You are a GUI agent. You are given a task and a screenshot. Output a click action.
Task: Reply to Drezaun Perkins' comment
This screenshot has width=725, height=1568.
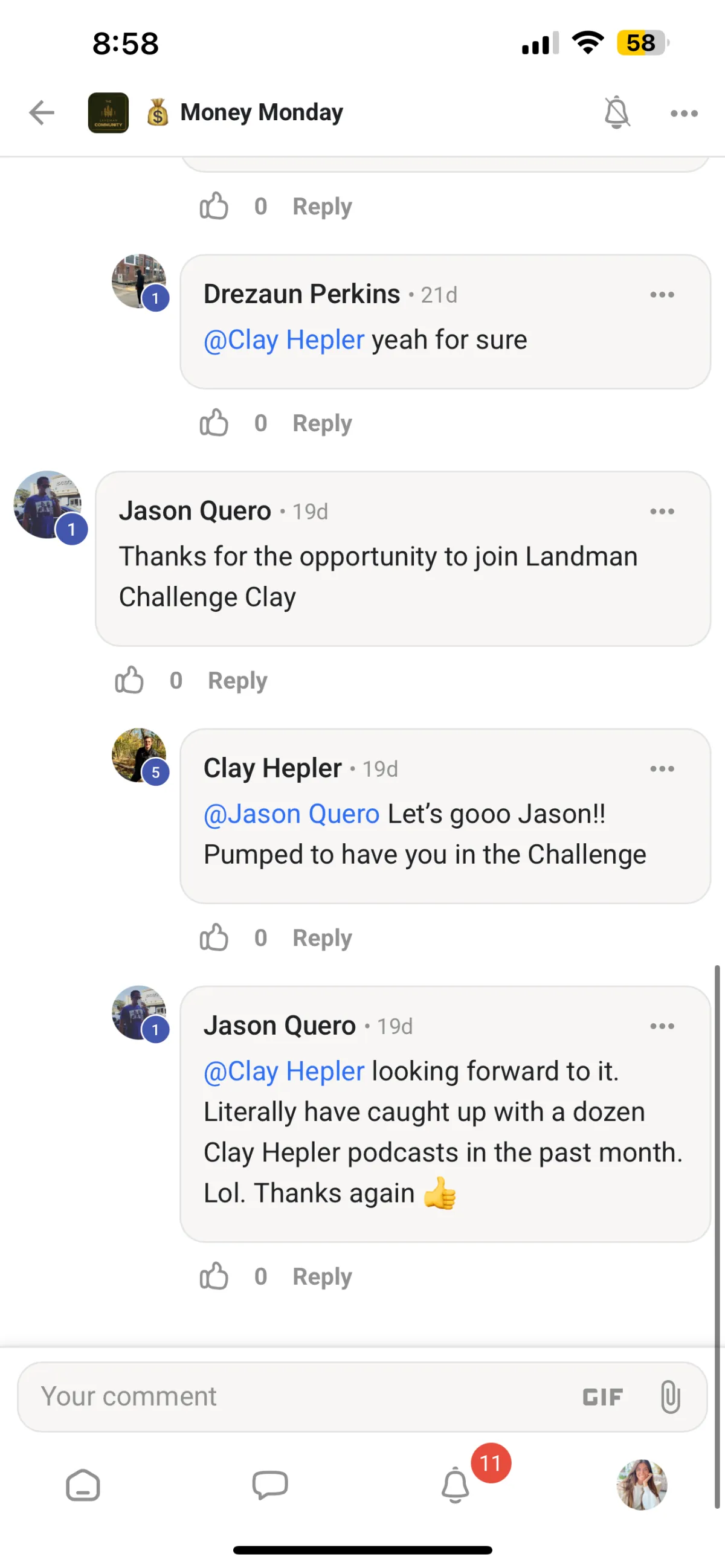click(x=322, y=423)
